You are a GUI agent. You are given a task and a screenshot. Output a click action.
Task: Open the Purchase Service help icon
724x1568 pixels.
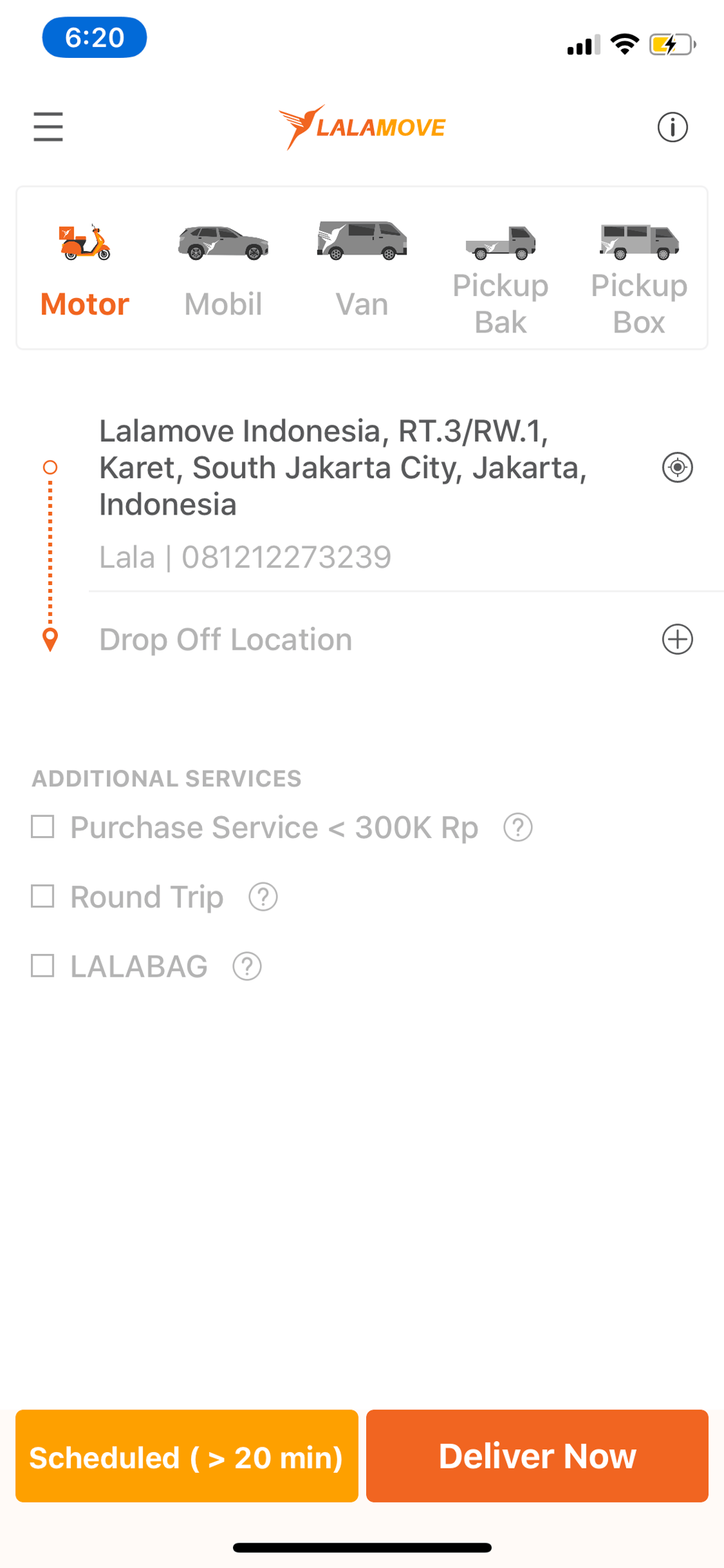pos(518,827)
